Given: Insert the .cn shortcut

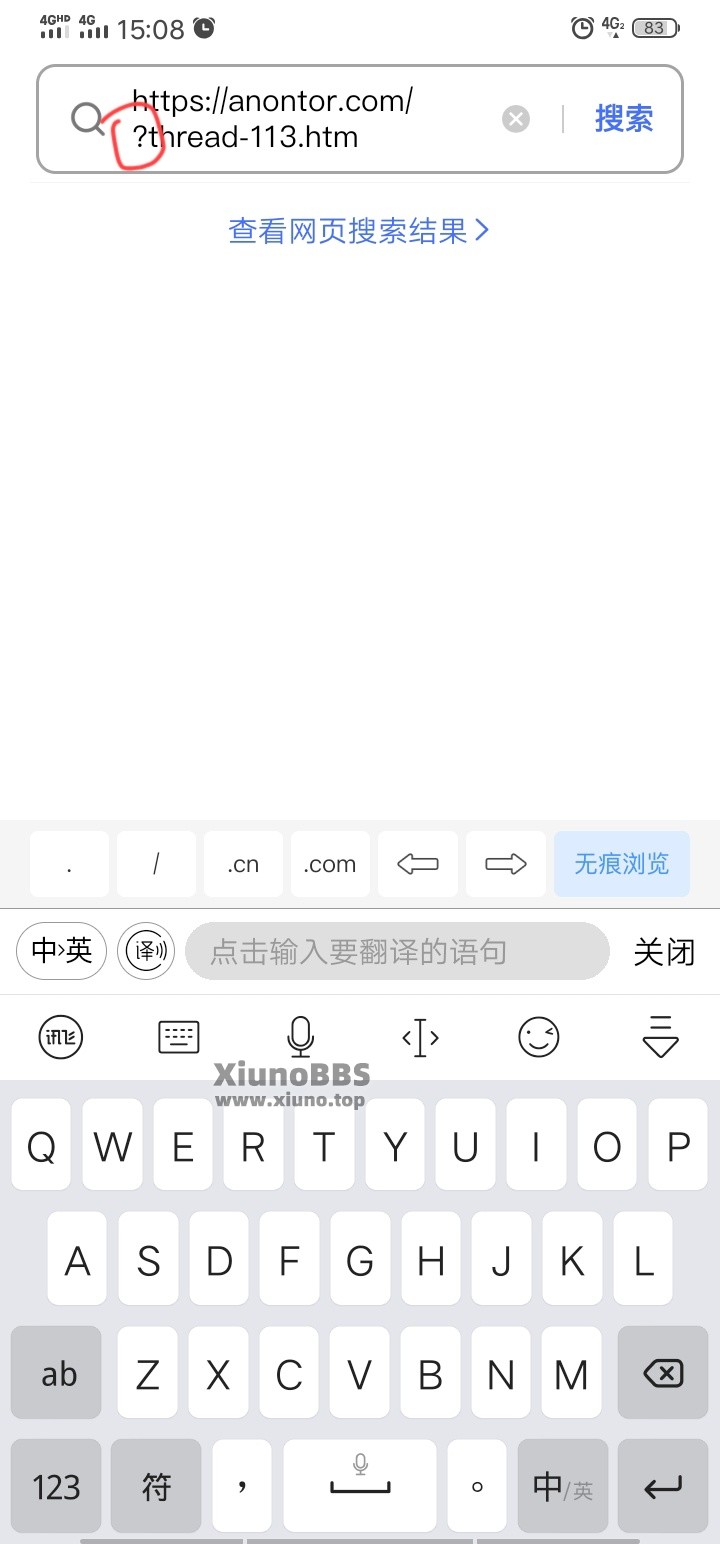Looking at the screenshot, I should (x=243, y=864).
